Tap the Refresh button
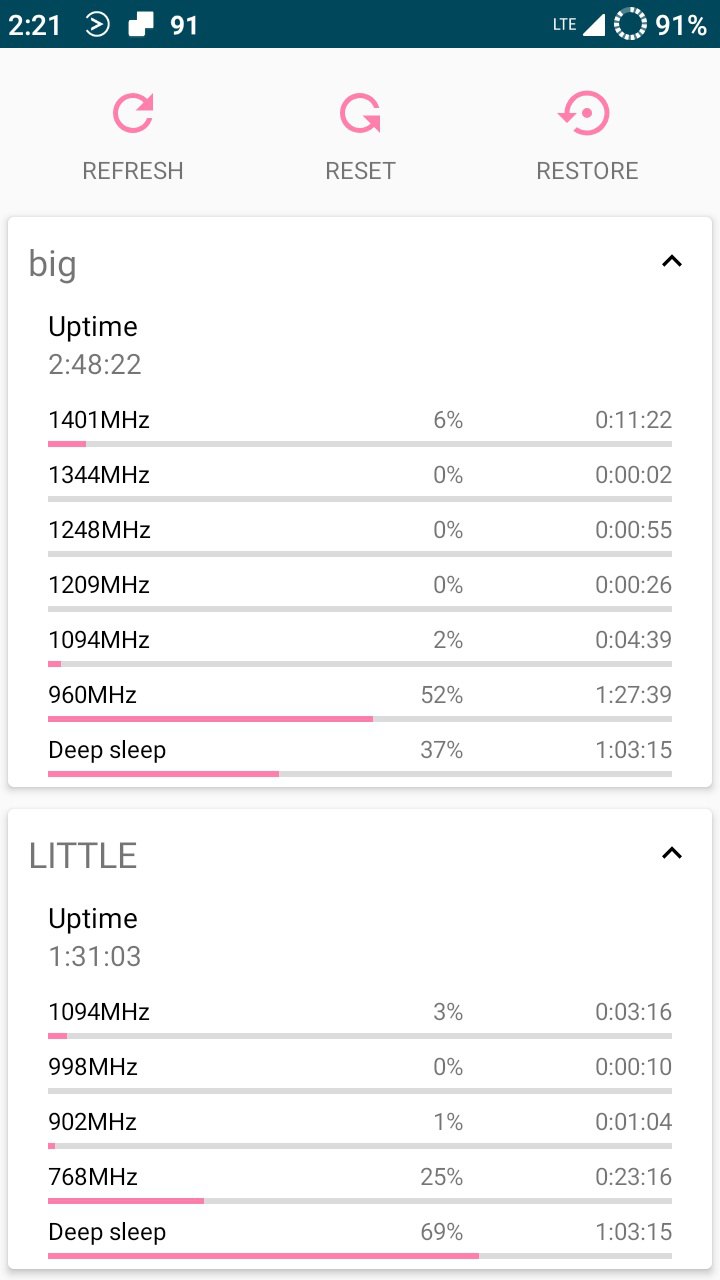720x1280 pixels. point(133,137)
